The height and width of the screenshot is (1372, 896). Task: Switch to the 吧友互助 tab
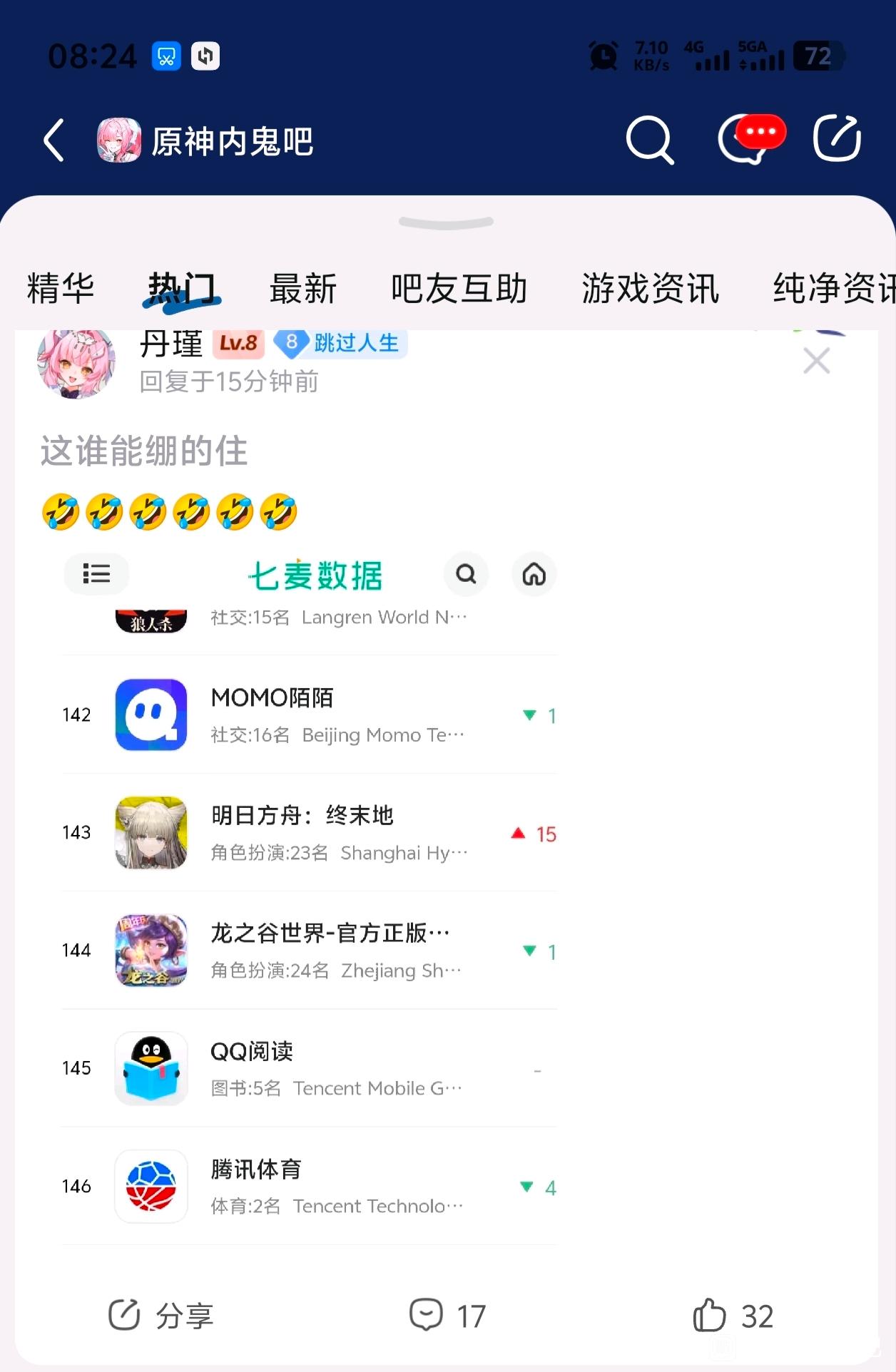pos(459,289)
